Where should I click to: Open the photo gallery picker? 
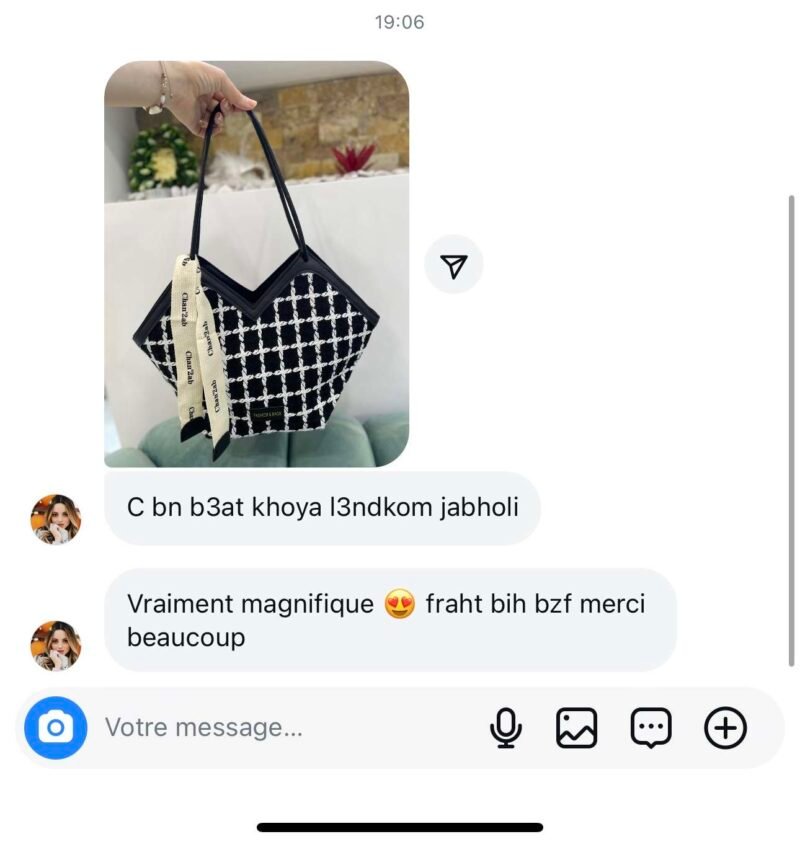pyautogui.click(x=576, y=727)
